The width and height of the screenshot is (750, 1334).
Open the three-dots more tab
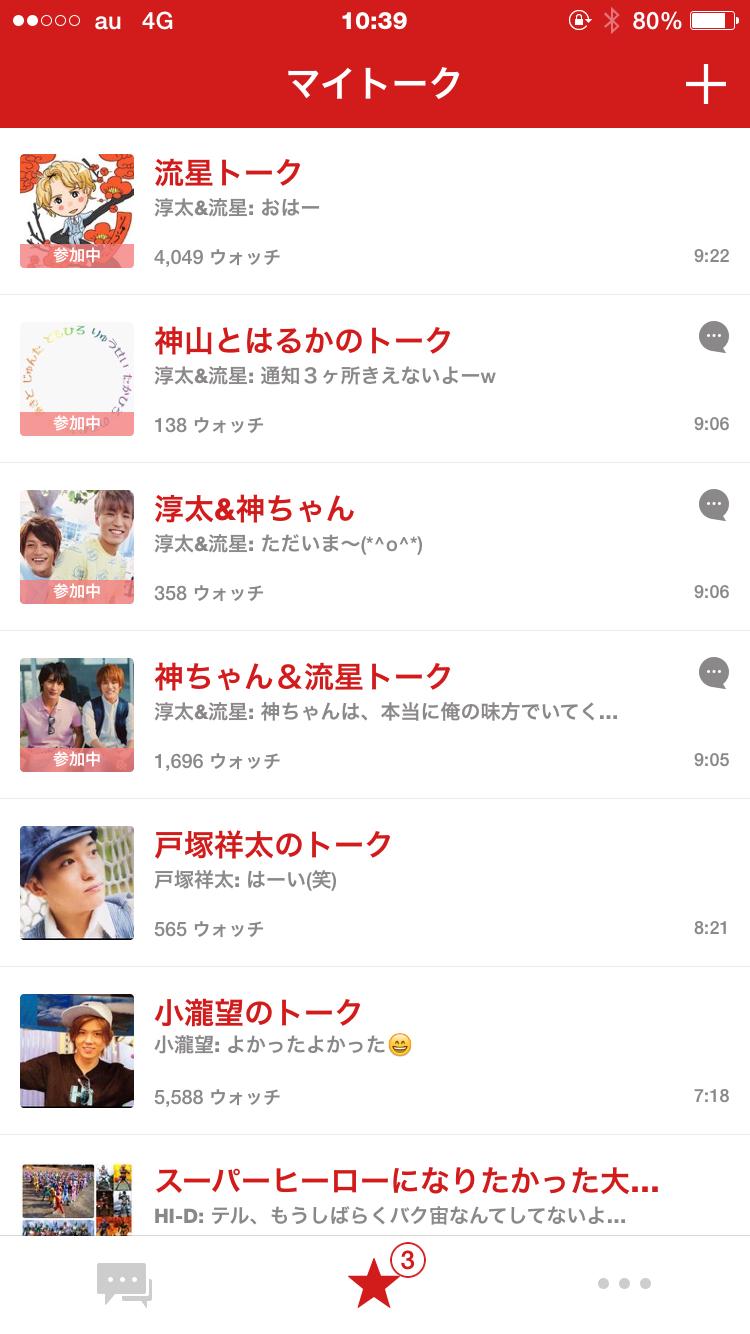pos(624,1284)
